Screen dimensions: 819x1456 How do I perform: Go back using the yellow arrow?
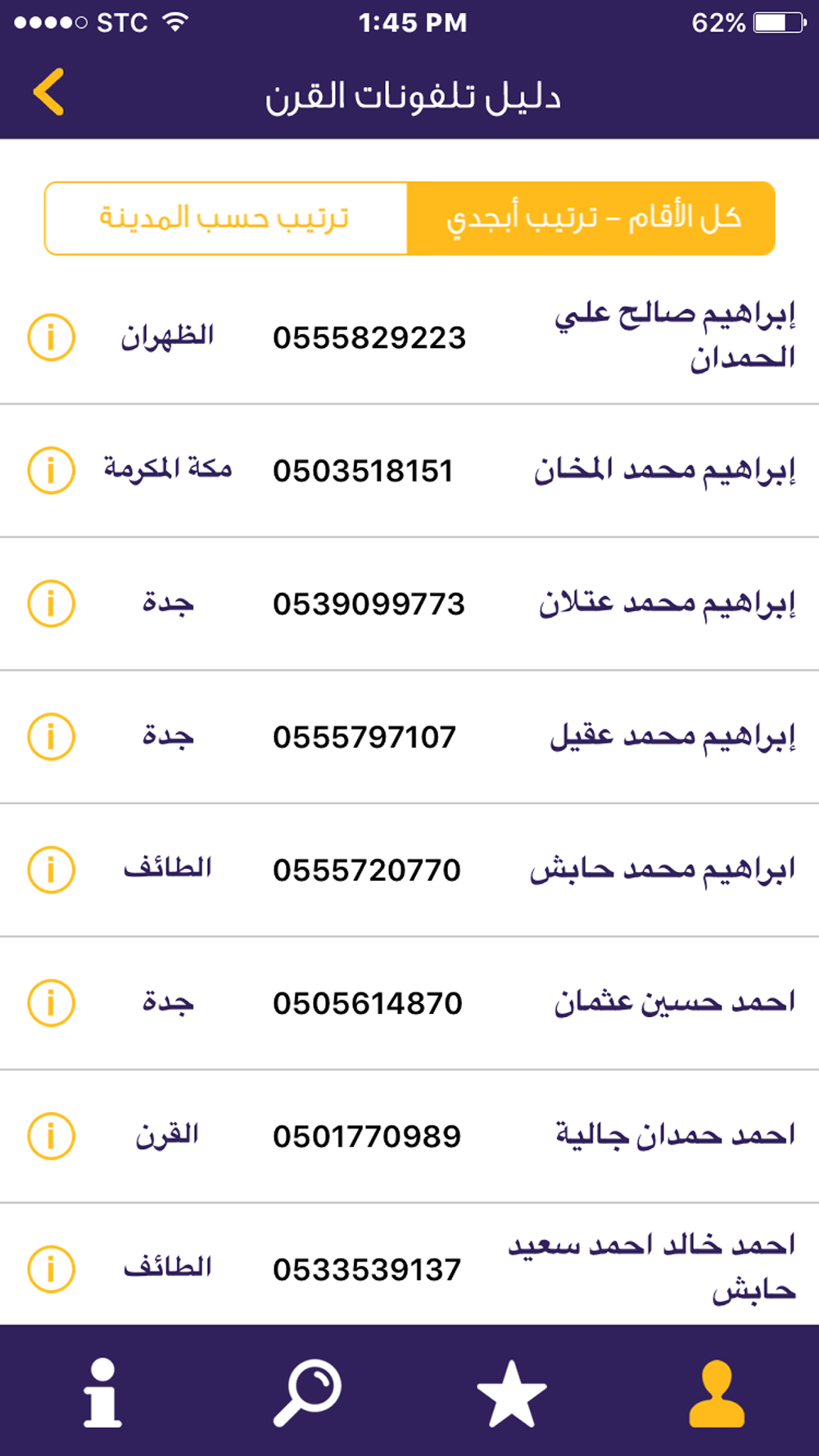pyautogui.click(x=48, y=93)
